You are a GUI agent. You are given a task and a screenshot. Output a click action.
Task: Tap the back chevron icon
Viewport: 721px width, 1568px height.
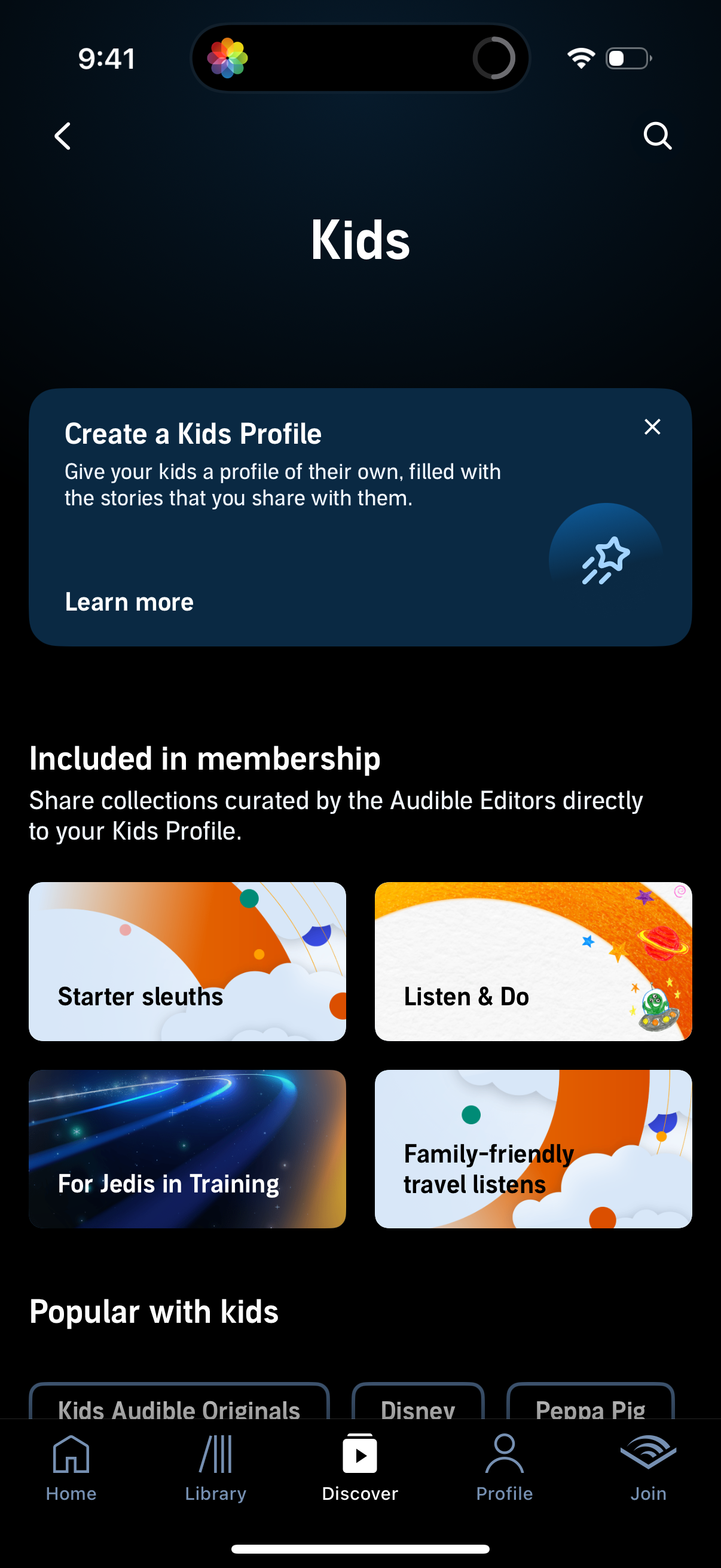(63, 136)
